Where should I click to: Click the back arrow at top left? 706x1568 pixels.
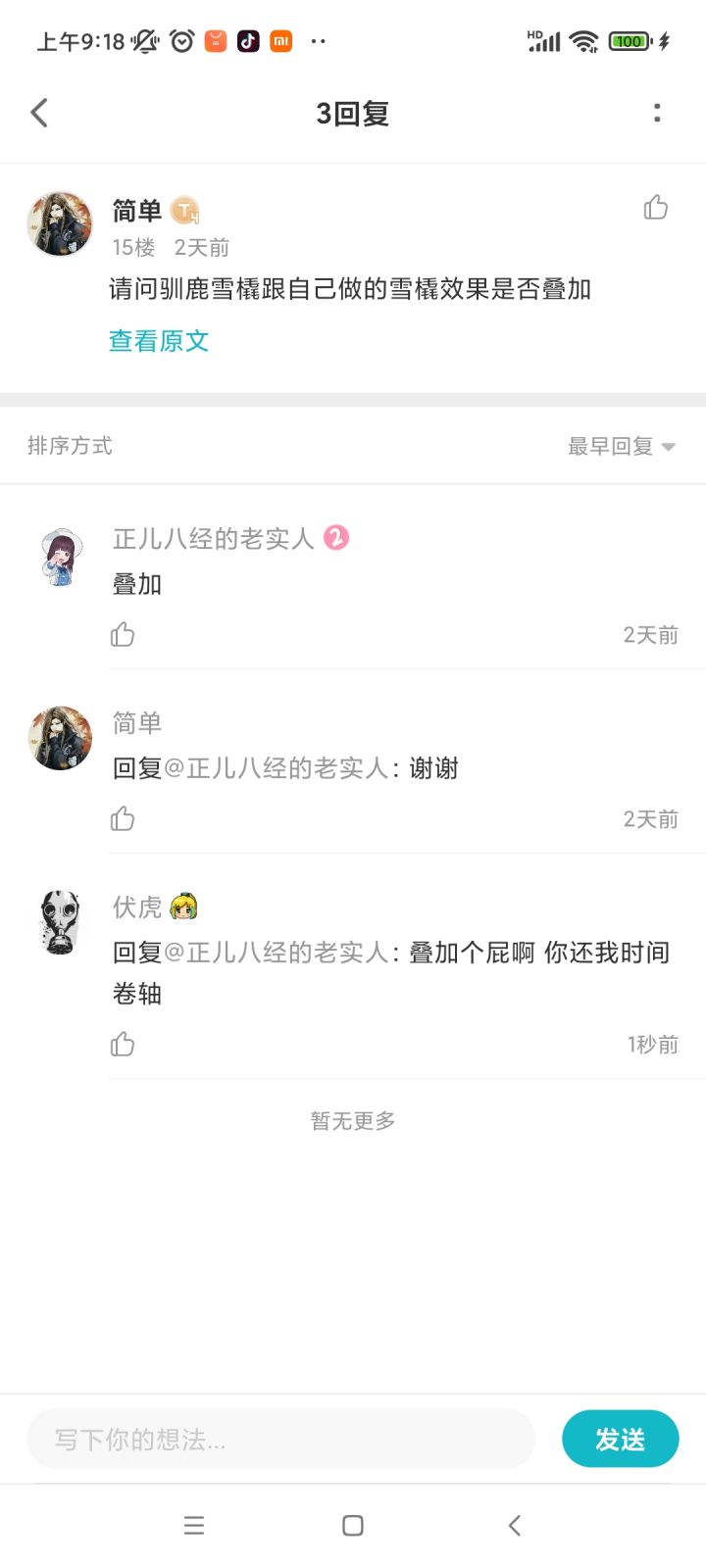tap(39, 112)
